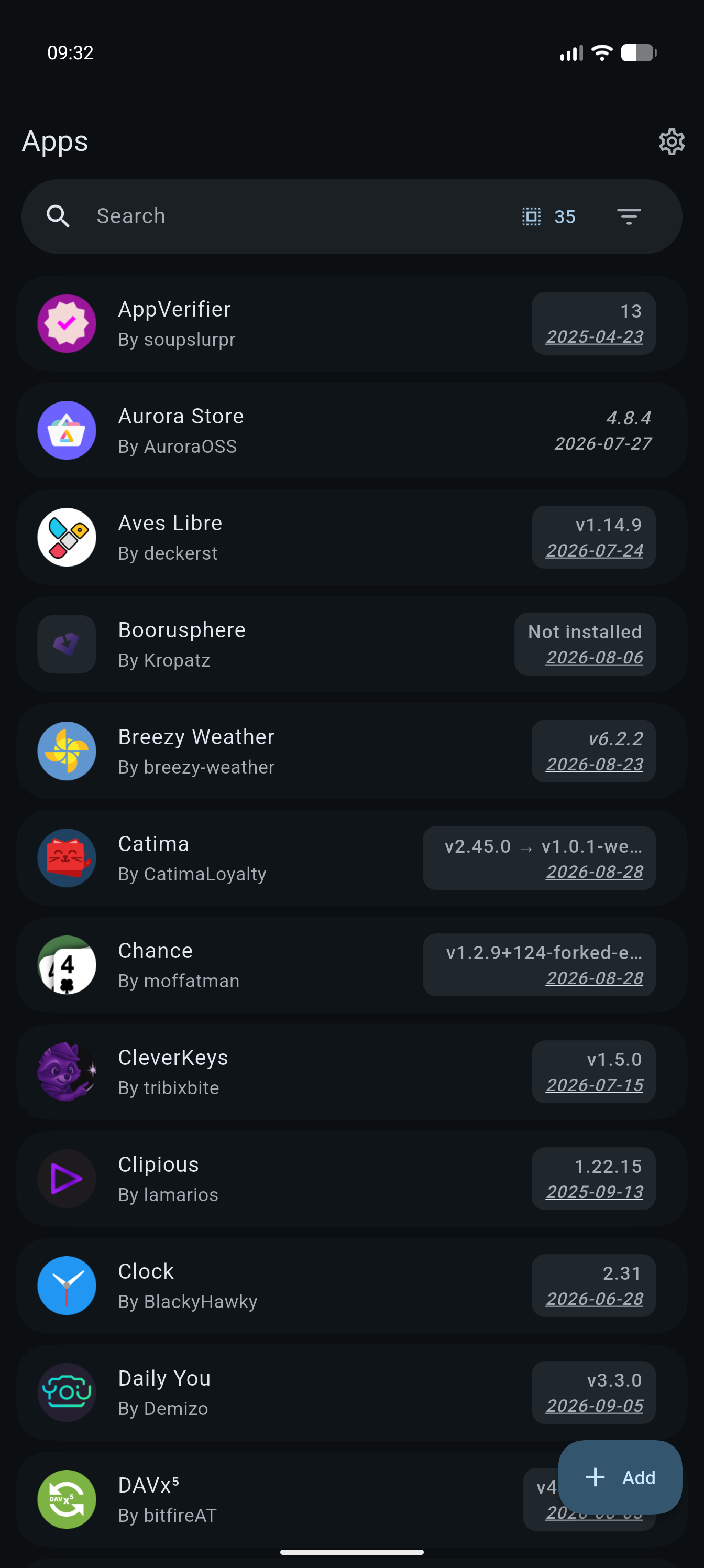This screenshot has width=704, height=1568.
Task: Add a new app
Action: click(x=620, y=1477)
